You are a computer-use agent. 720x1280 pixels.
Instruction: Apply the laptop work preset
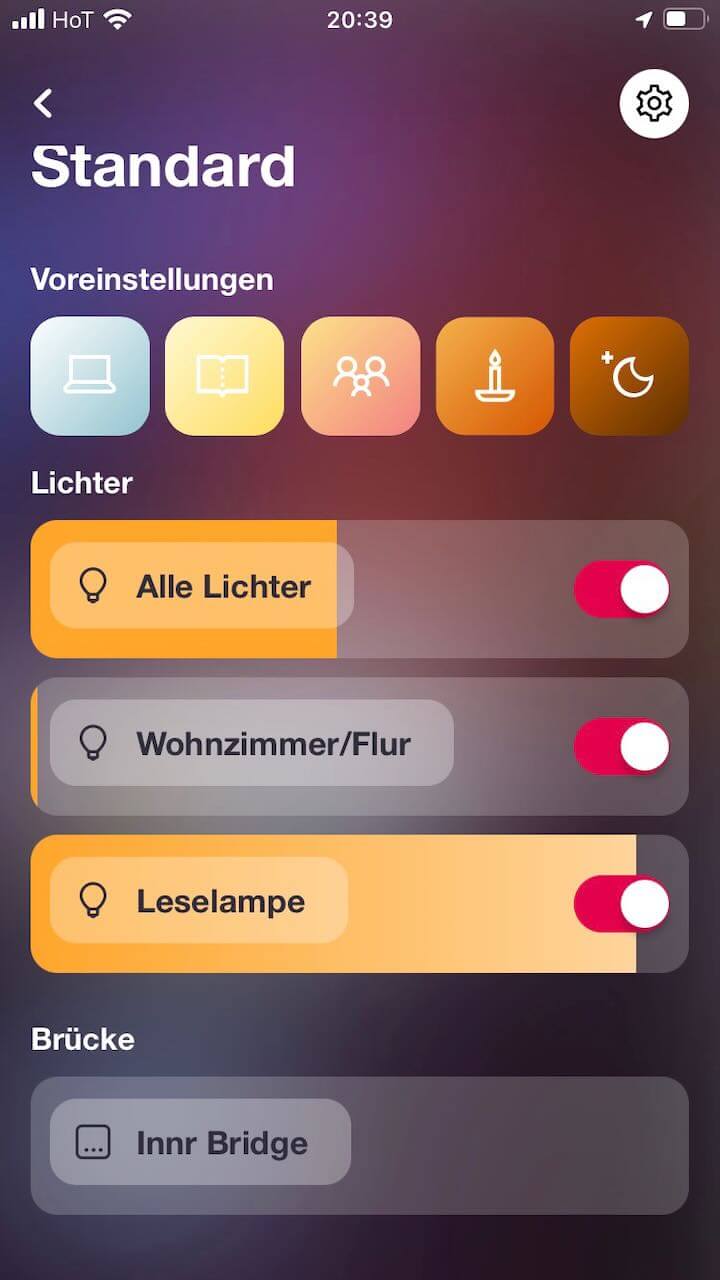(x=90, y=376)
